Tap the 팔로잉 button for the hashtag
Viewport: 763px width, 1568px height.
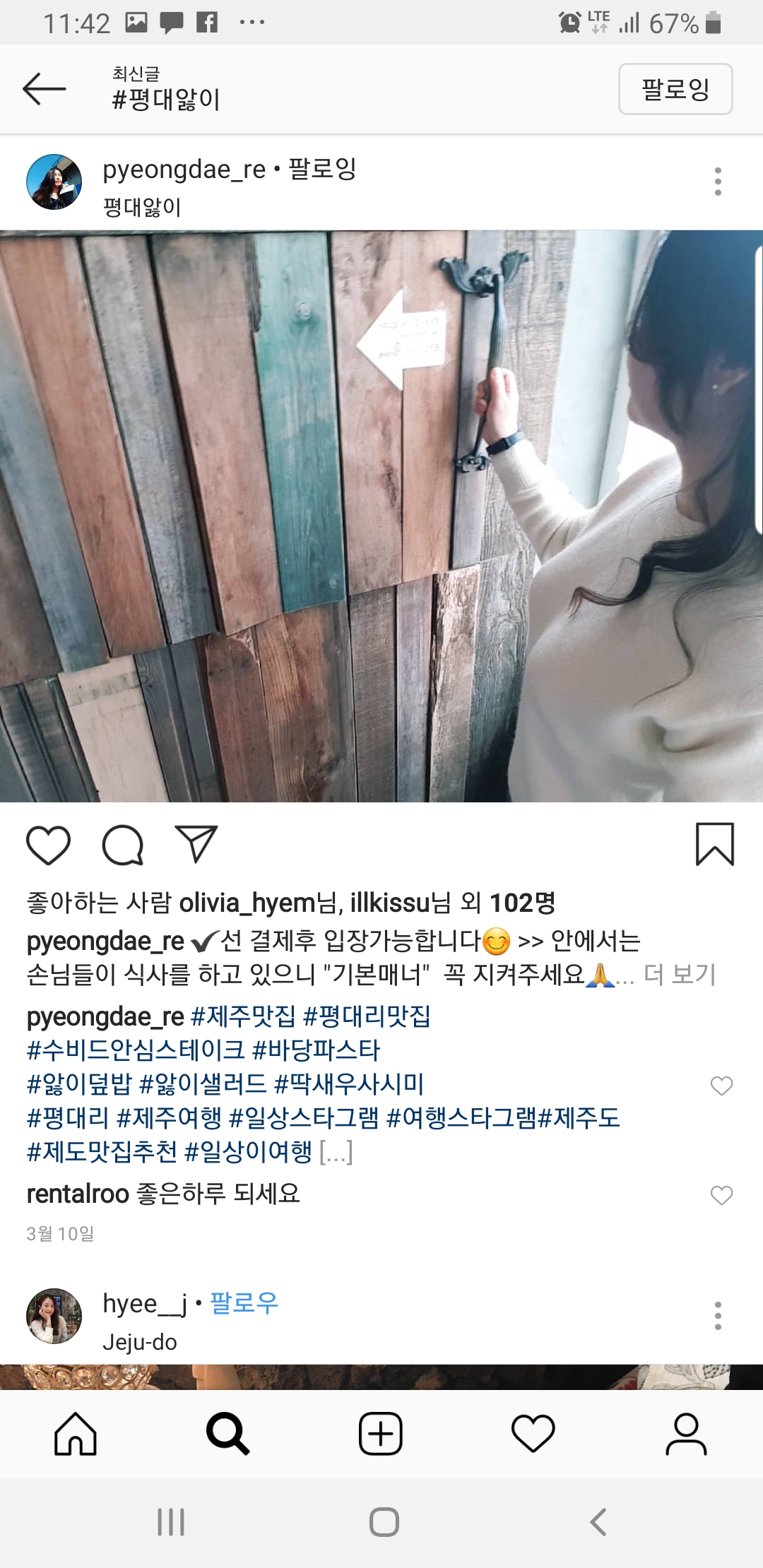coord(675,89)
